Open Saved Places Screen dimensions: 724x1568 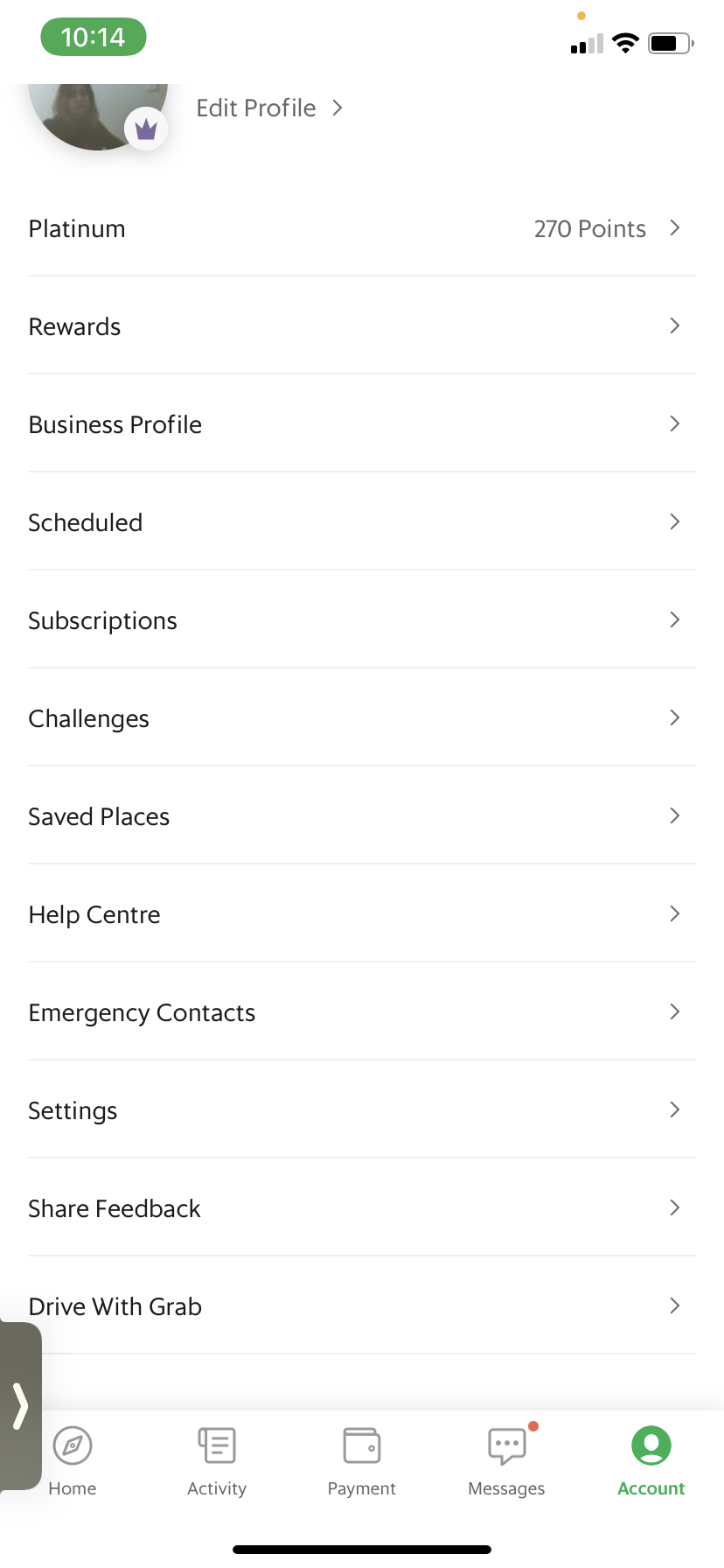pos(362,817)
